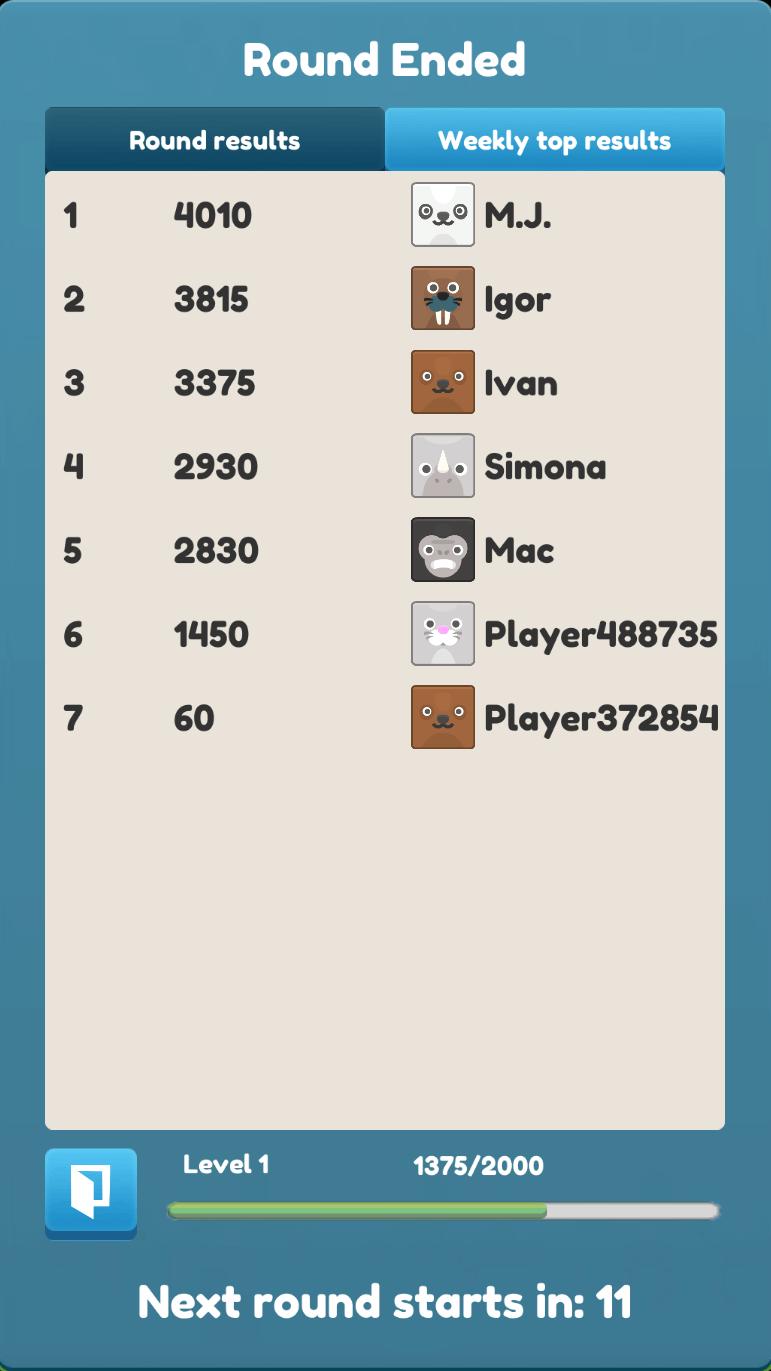The width and height of the screenshot is (771, 1371).
Task: Switch to the Round results tab
Action: point(214,140)
